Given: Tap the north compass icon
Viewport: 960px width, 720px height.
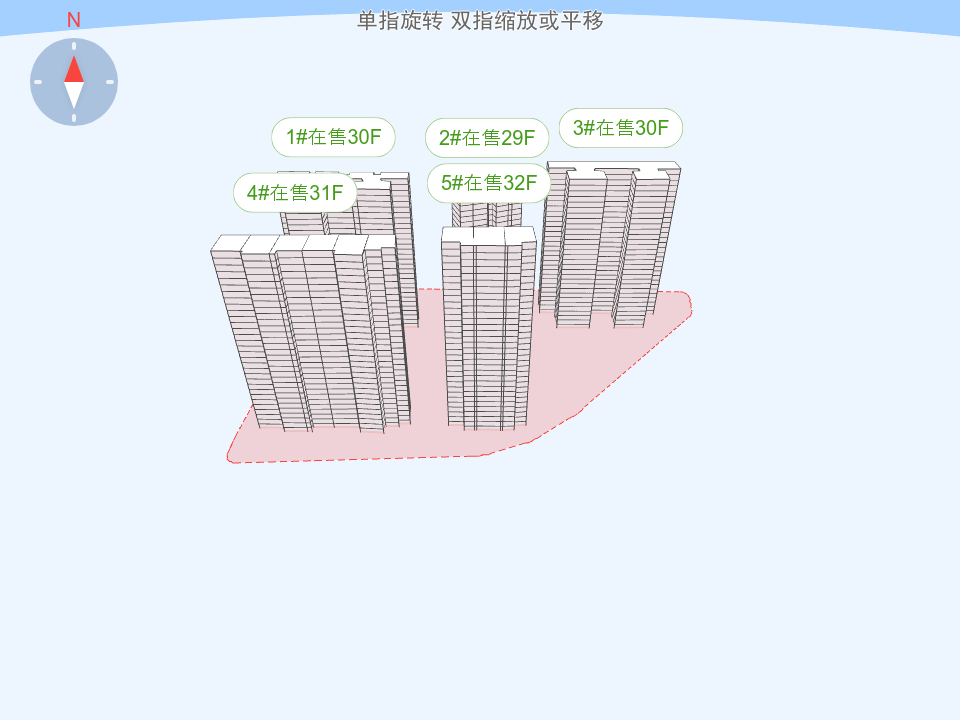Looking at the screenshot, I should [x=74, y=82].
